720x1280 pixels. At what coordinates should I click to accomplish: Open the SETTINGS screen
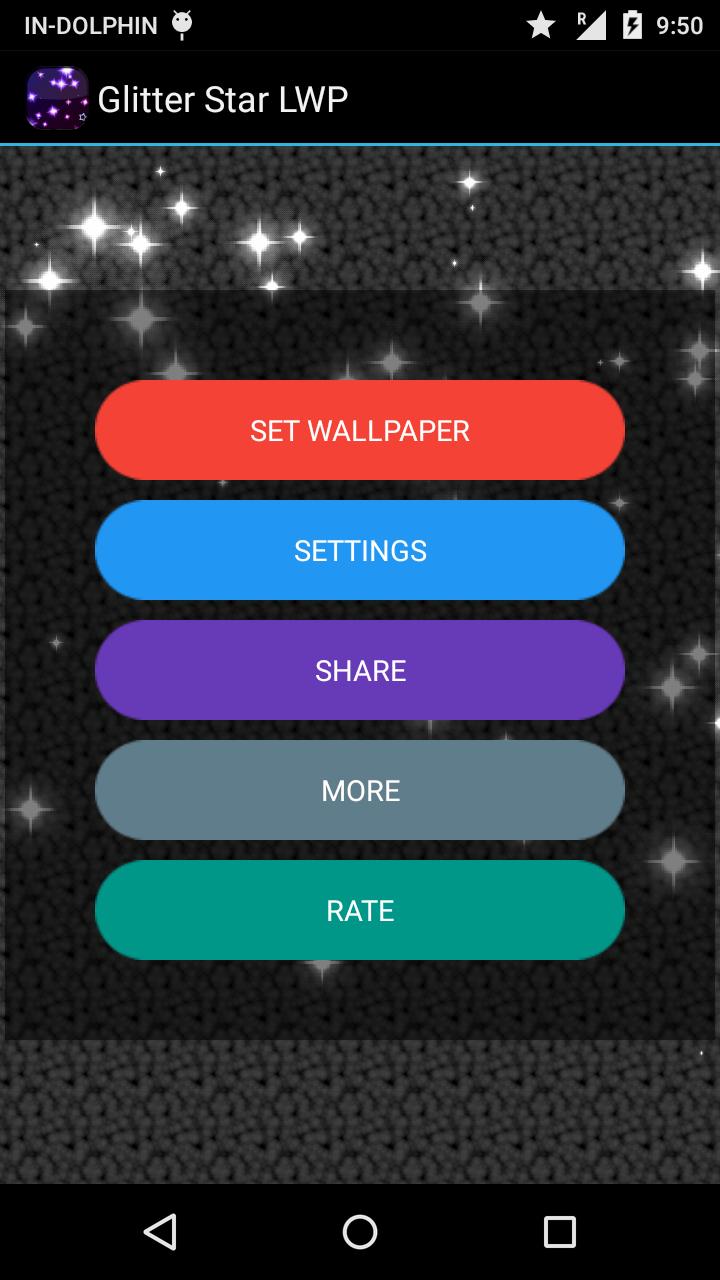tap(360, 550)
